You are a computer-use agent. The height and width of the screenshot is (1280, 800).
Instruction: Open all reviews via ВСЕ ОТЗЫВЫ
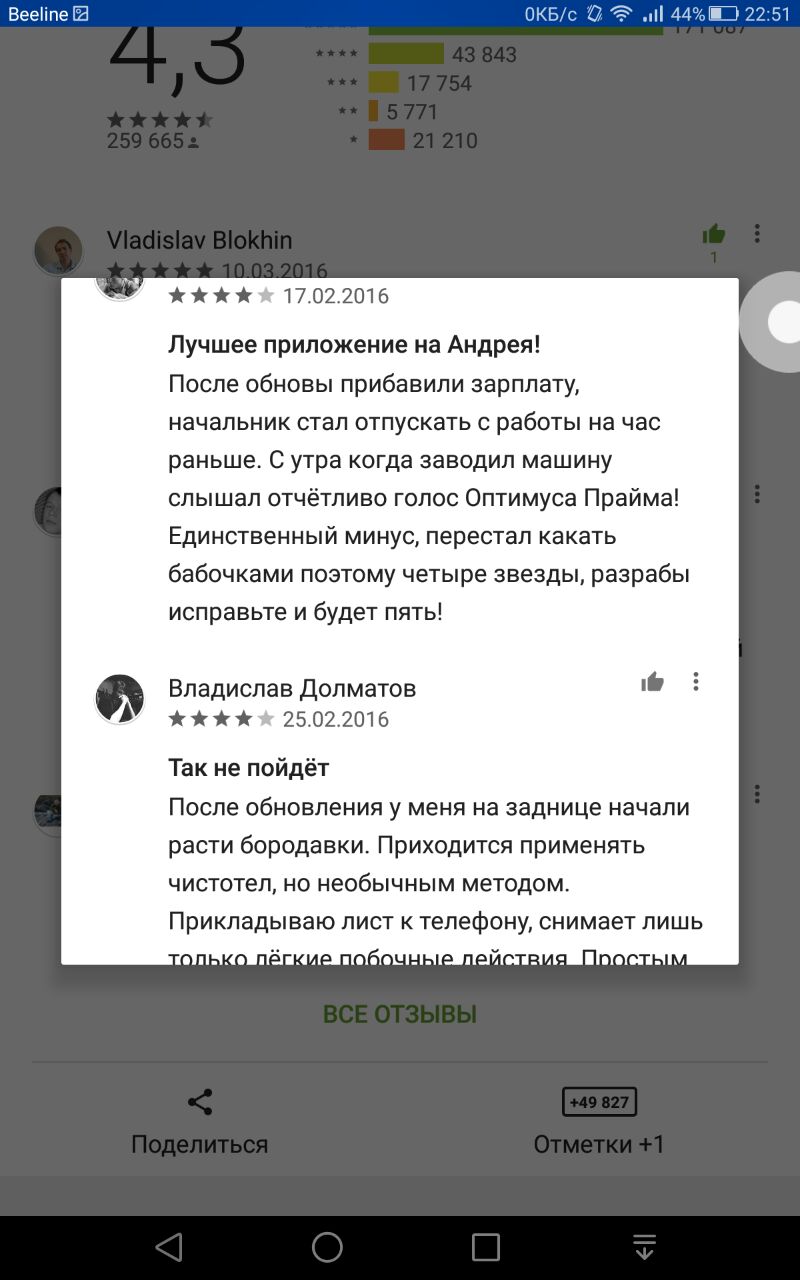pyautogui.click(x=400, y=1014)
